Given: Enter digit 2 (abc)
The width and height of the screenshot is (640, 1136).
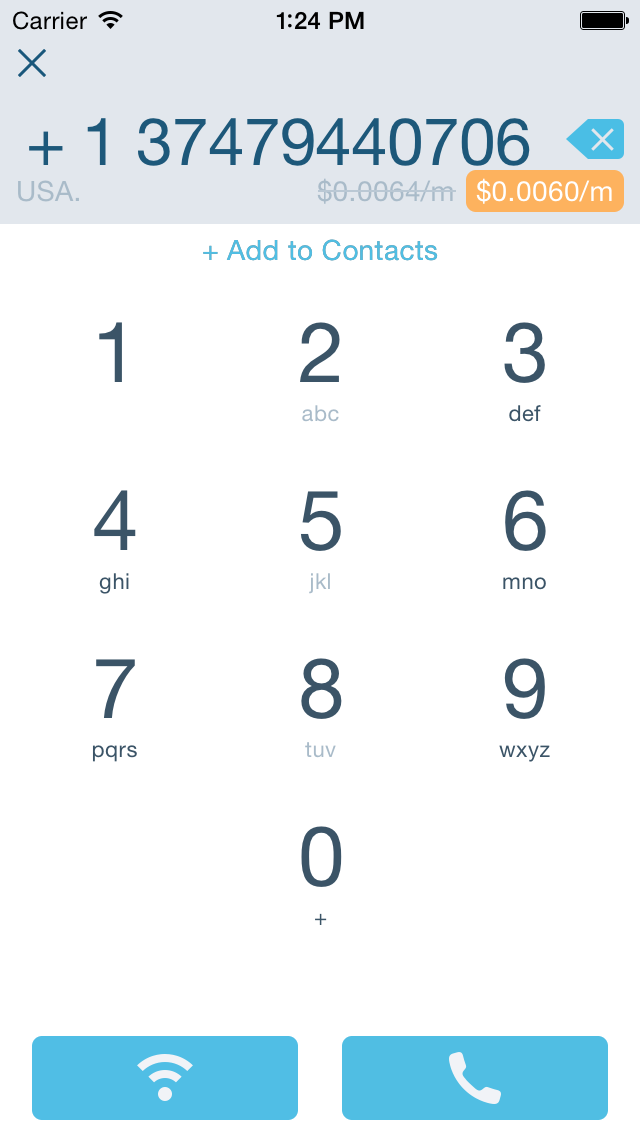Looking at the screenshot, I should coord(320,369).
